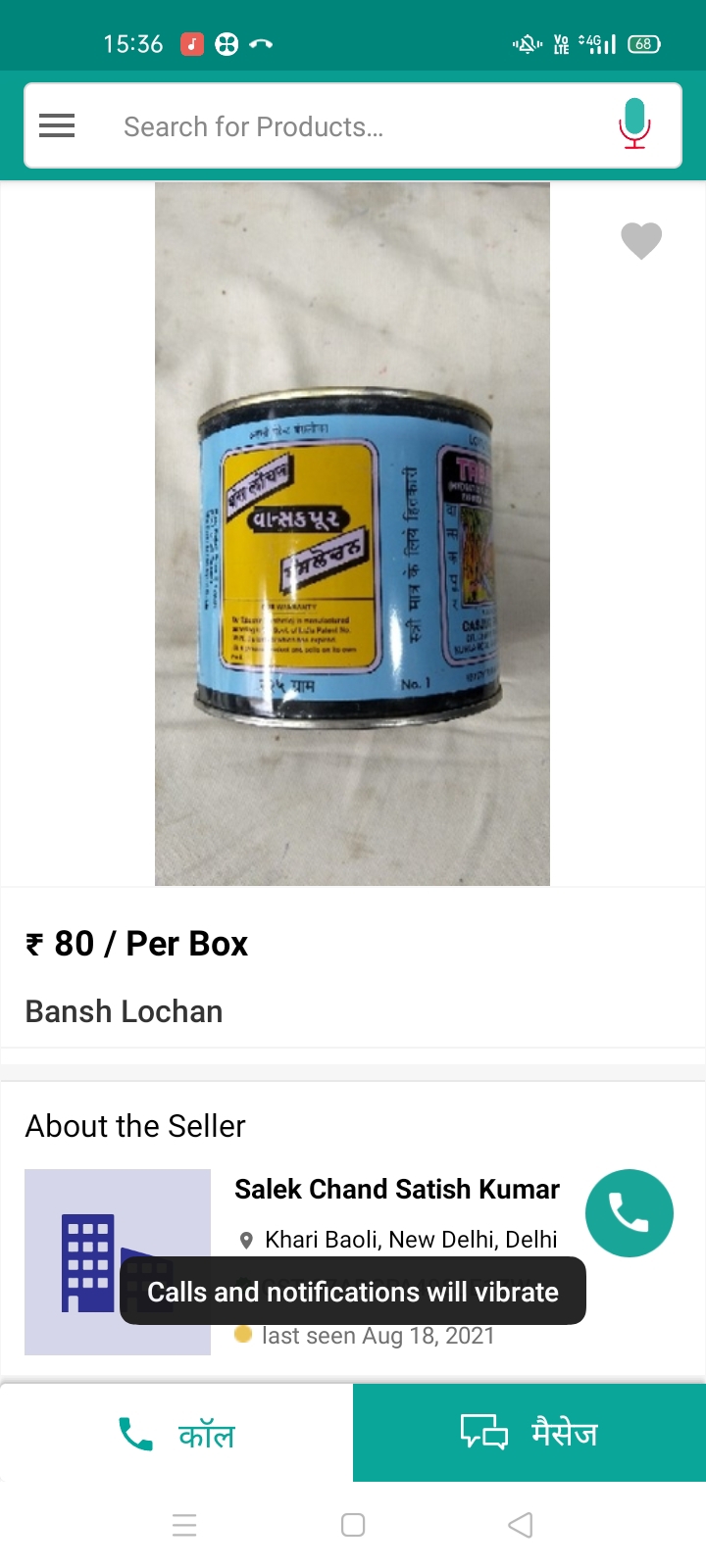Open the Bansh Lochan product image
The image size is (706, 1568).
click(352, 534)
